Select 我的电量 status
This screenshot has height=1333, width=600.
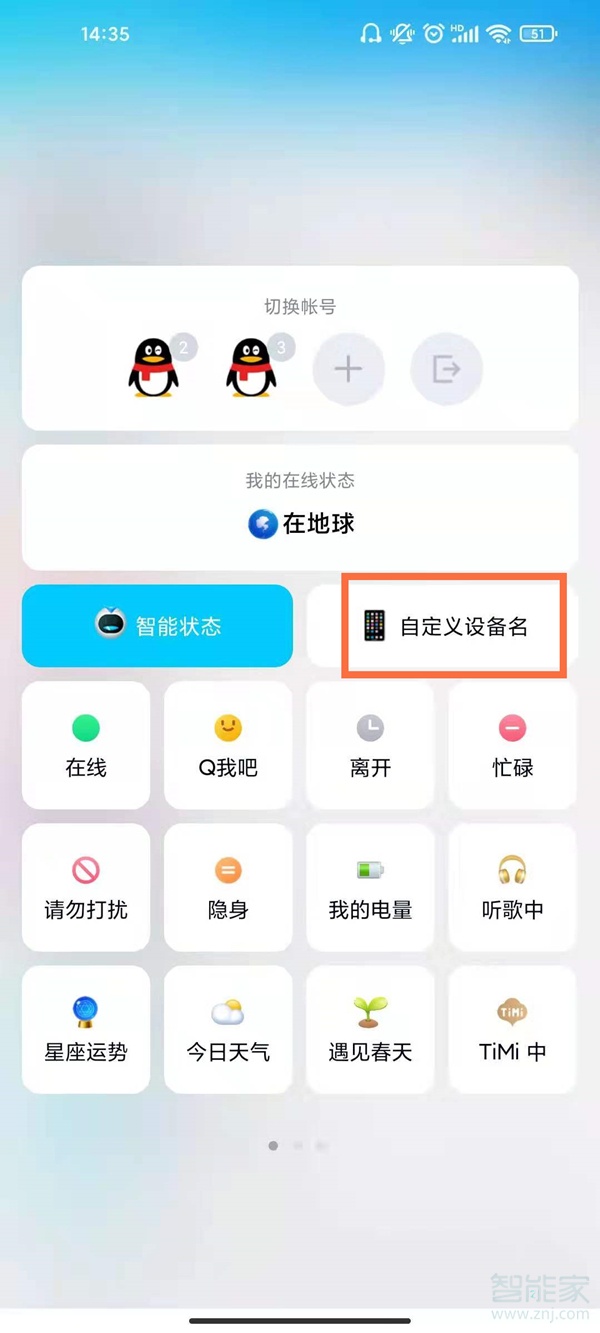[370, 888]
